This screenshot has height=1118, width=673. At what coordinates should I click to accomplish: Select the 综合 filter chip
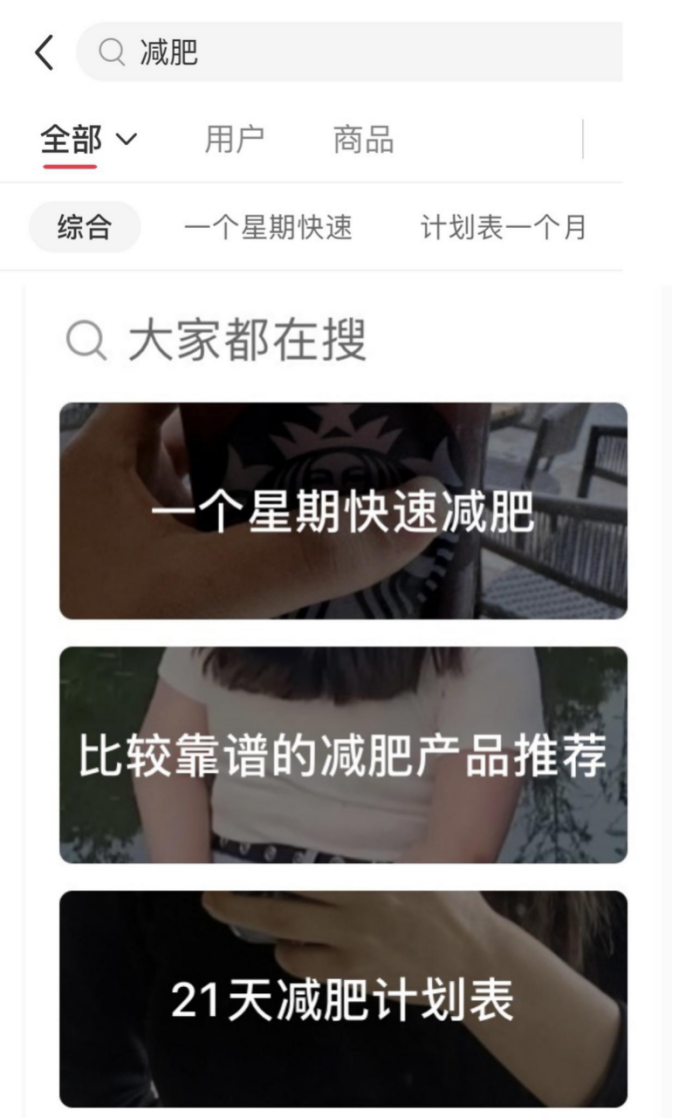coord(84,227)
